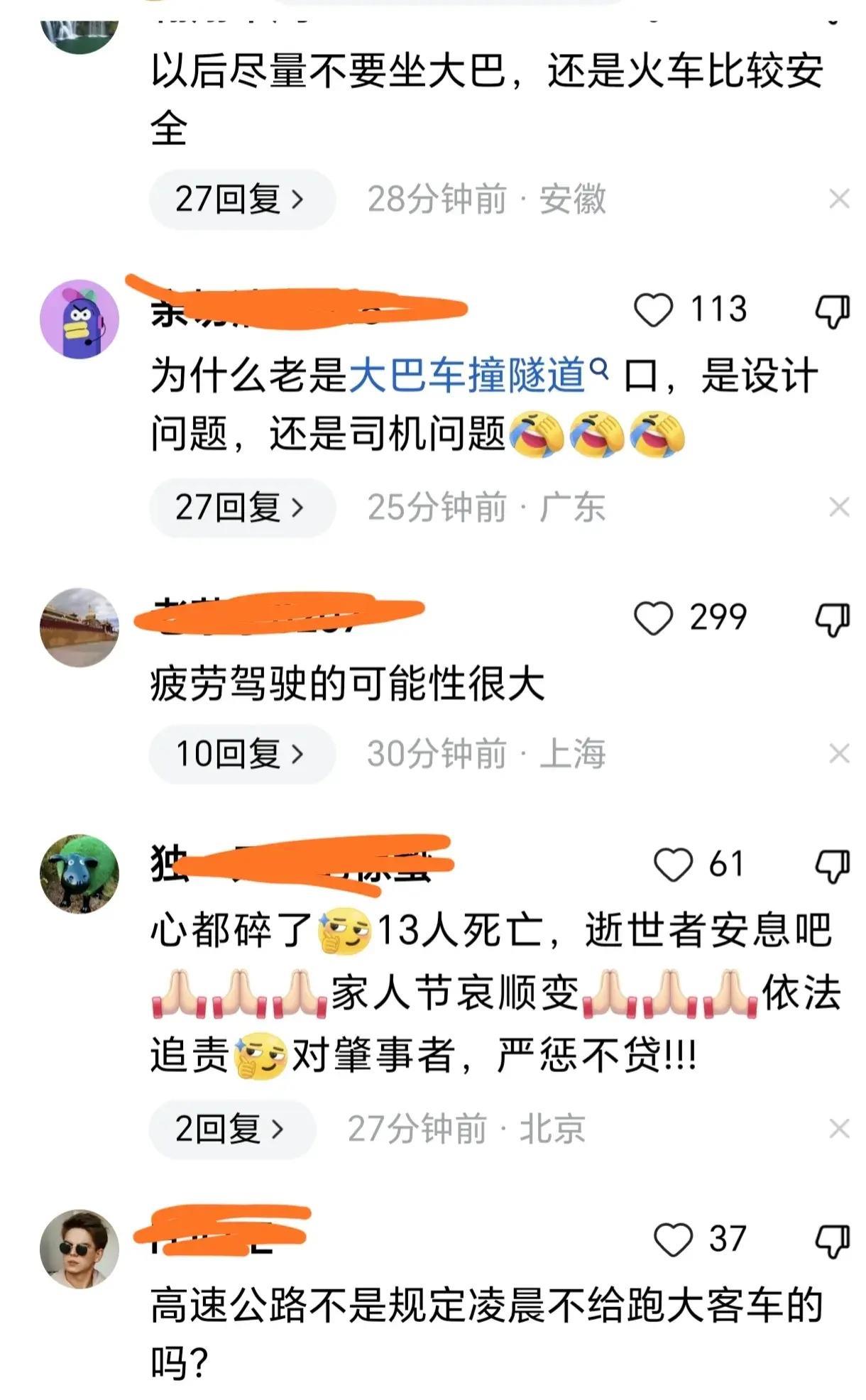This screenshot has width=866, height=1400.
Task: Expand the 10 replies from Shanghai comment
Action: (x=241, y=754)
